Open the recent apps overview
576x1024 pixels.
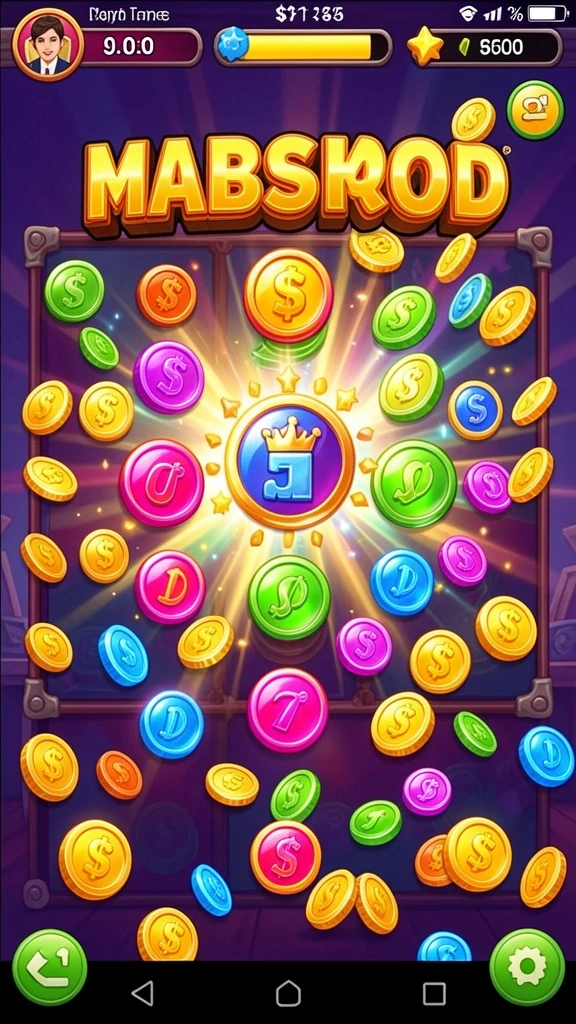click(434, 993)
